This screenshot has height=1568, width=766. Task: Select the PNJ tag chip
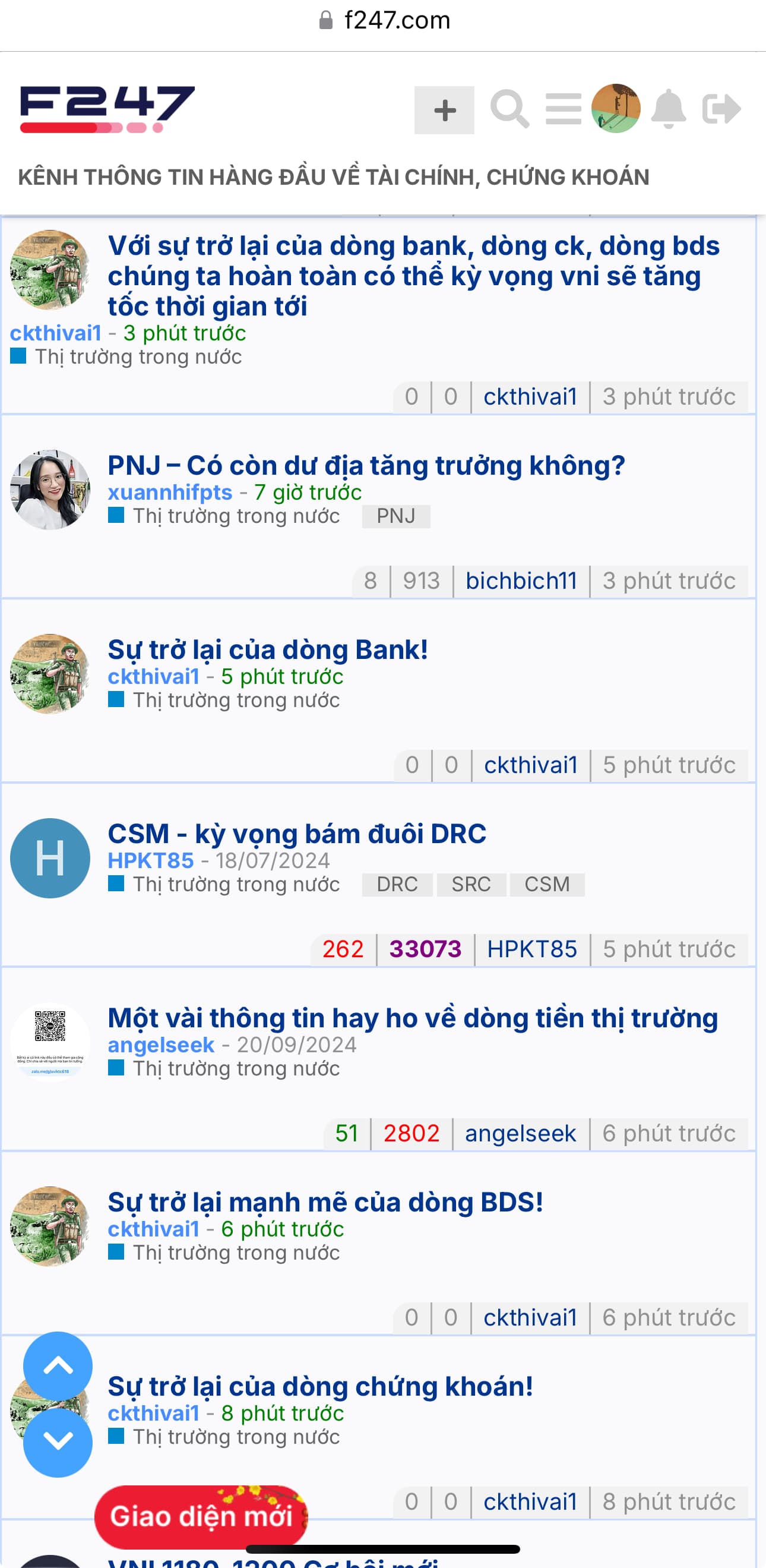396,516
